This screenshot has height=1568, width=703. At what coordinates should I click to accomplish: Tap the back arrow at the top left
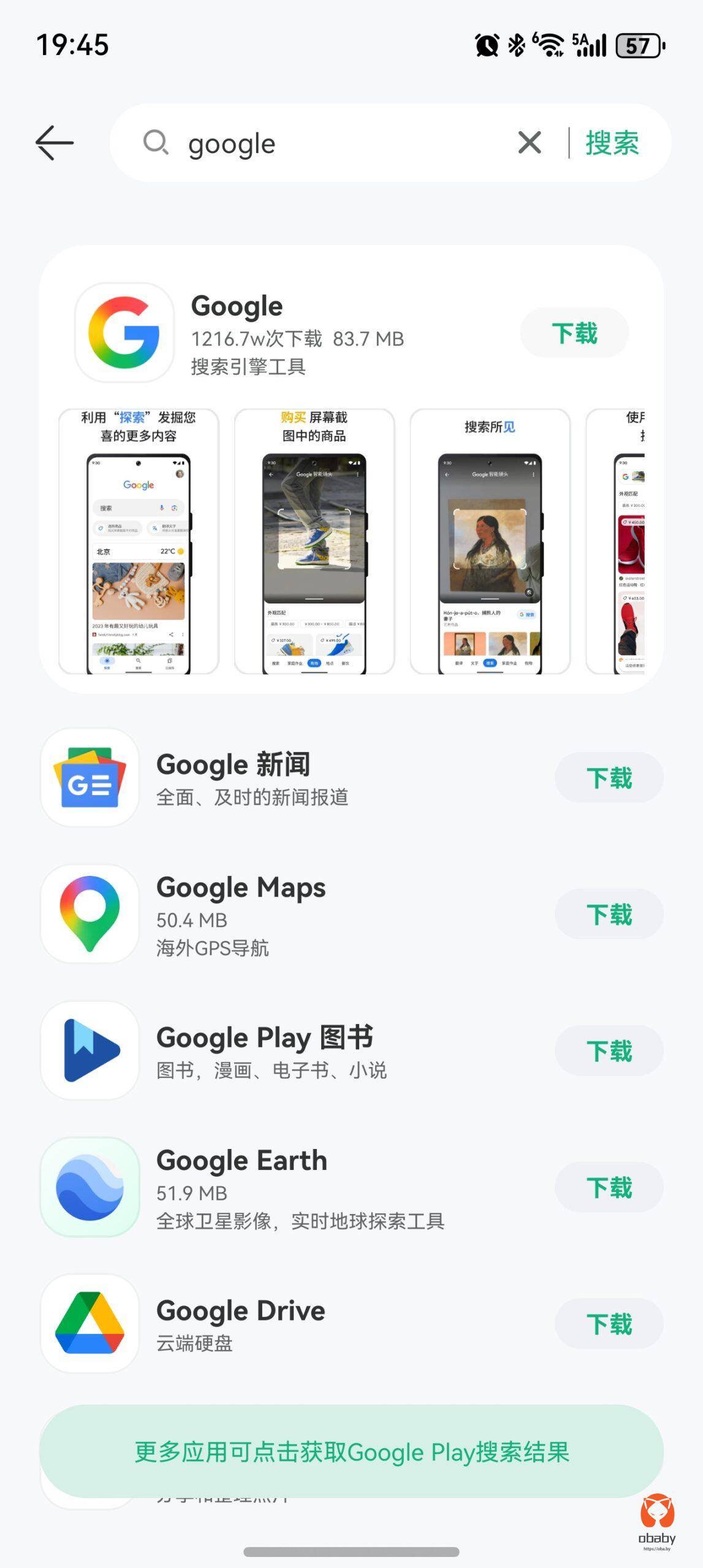click(x=55, y=143)
